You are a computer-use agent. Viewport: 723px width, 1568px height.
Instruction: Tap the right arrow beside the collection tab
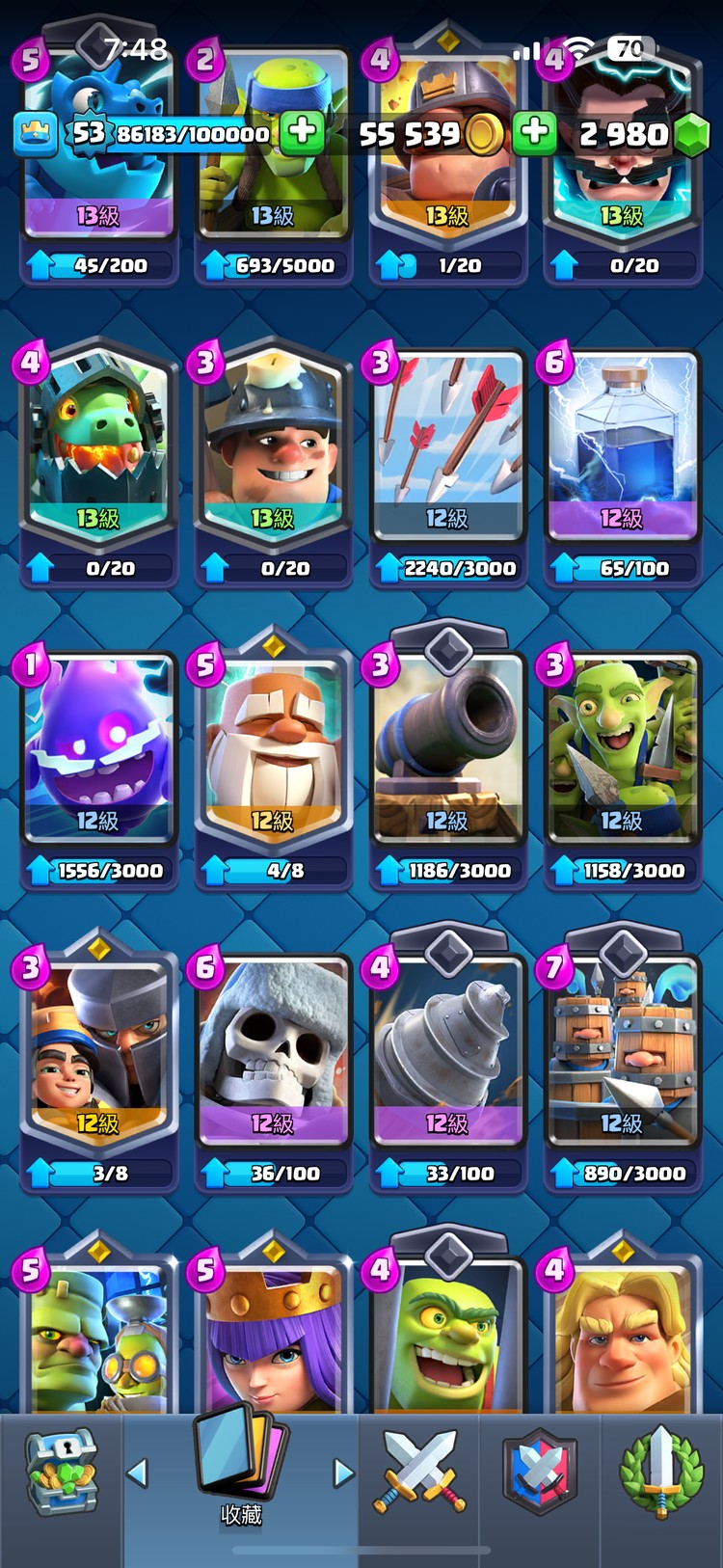[x=343, y=1473]
